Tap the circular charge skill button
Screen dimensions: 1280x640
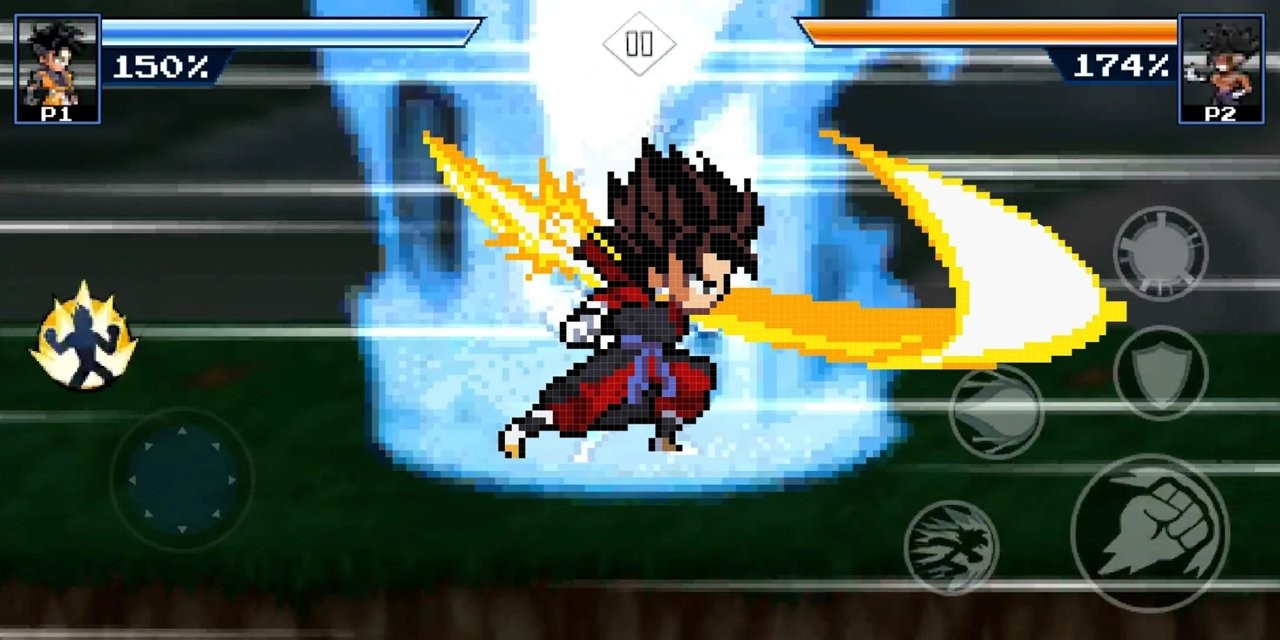click(1160, 253)
